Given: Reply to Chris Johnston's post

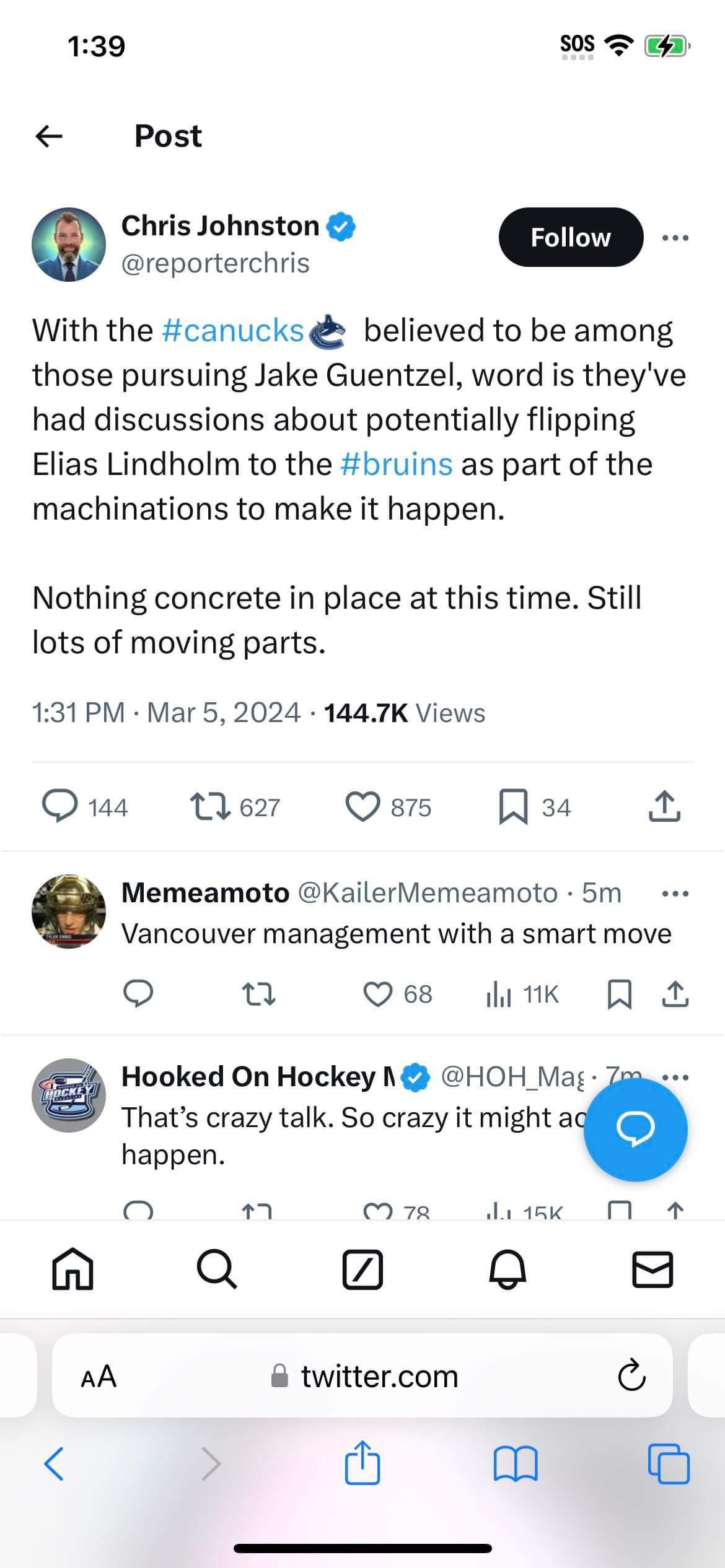Looking at the screenshot, I should click(x=60, y=807).
